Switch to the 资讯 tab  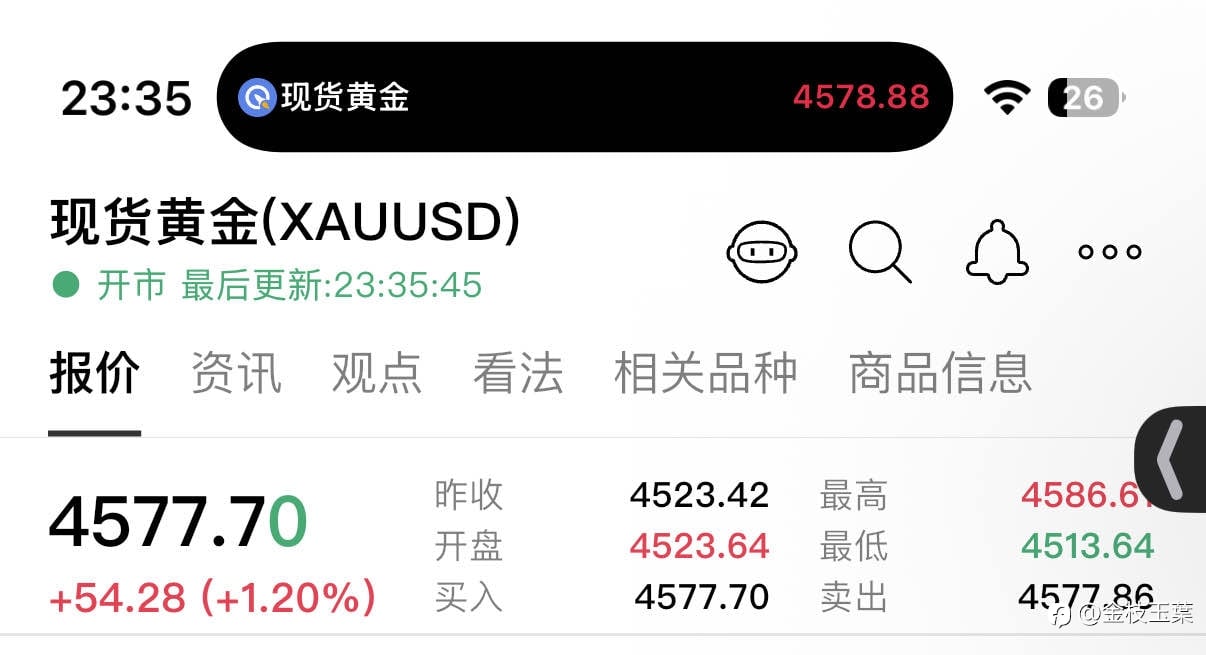(x=236, y=373)
